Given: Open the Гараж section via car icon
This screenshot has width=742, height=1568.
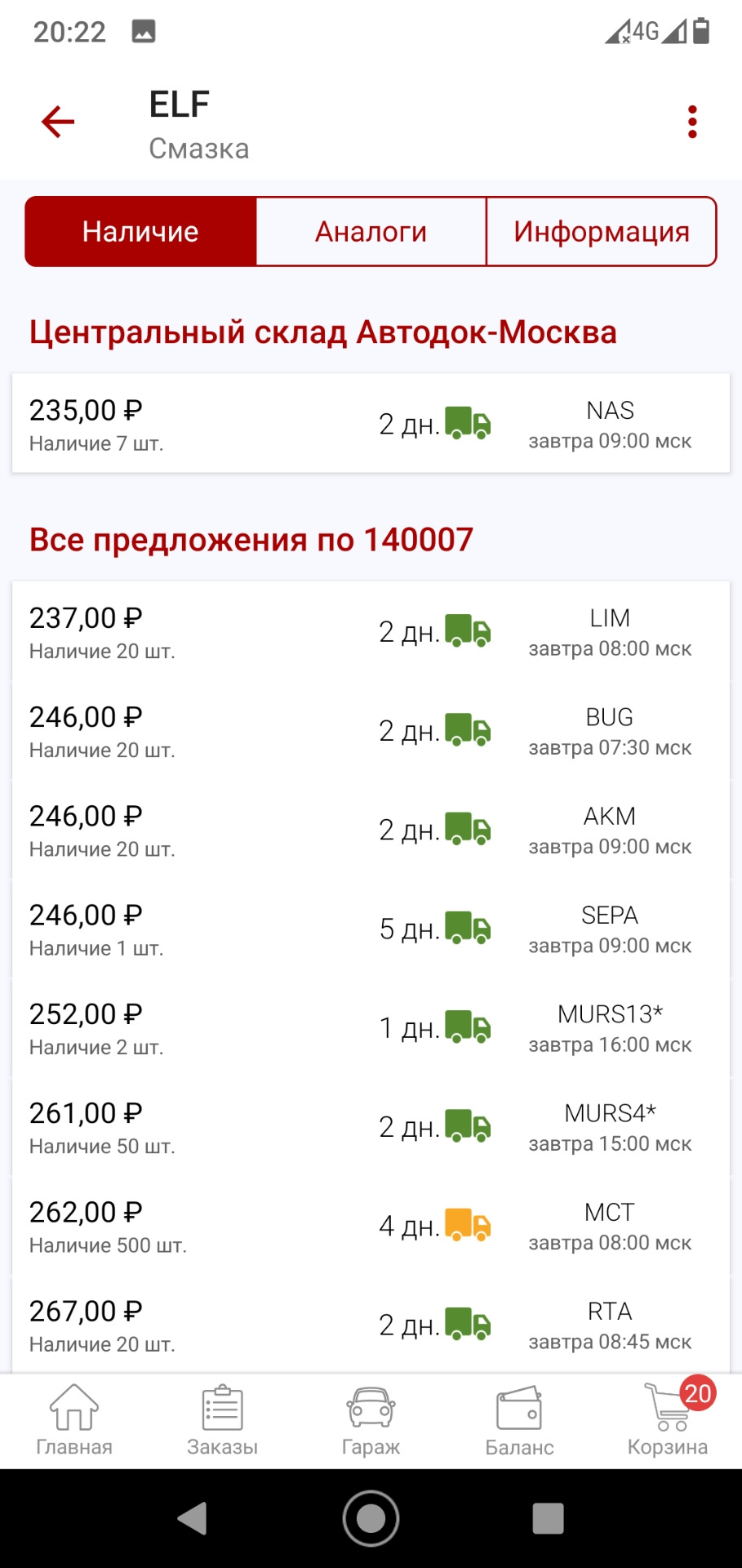Looking at the screenshot, I should (370, 1407).
